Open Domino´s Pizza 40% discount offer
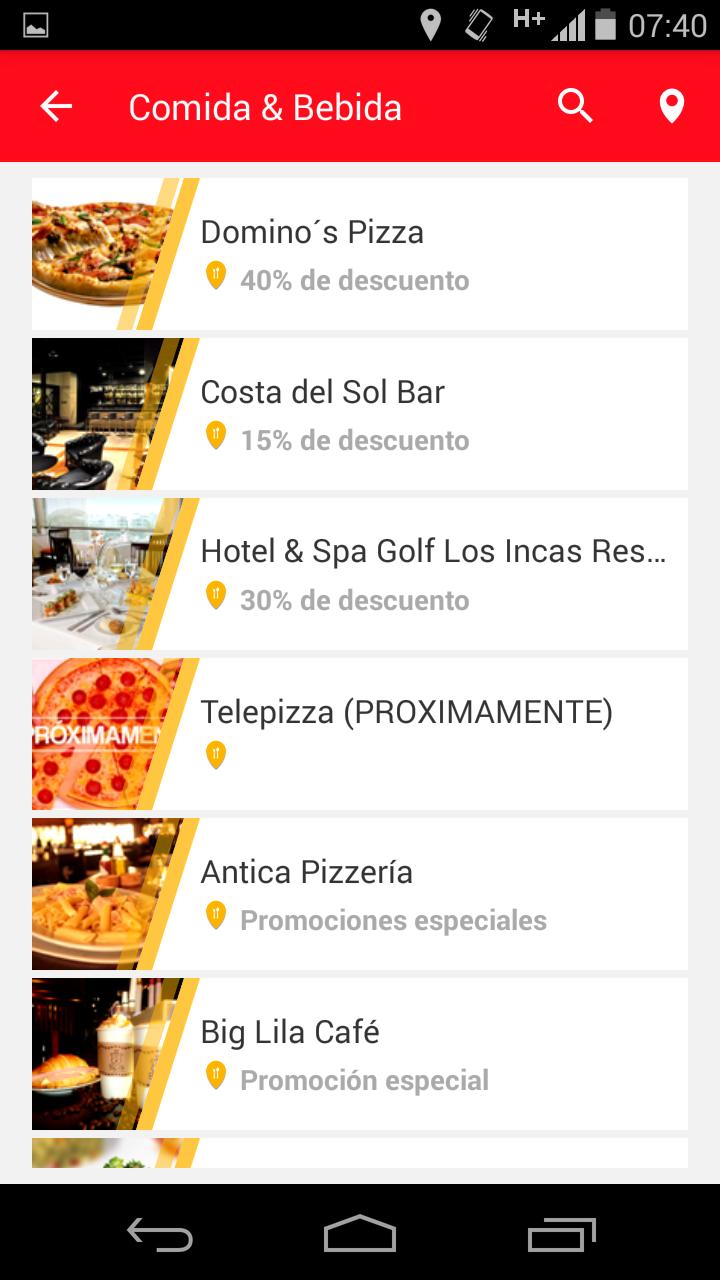Screen dimensions: 720x1280 click(x=360, y=254)
